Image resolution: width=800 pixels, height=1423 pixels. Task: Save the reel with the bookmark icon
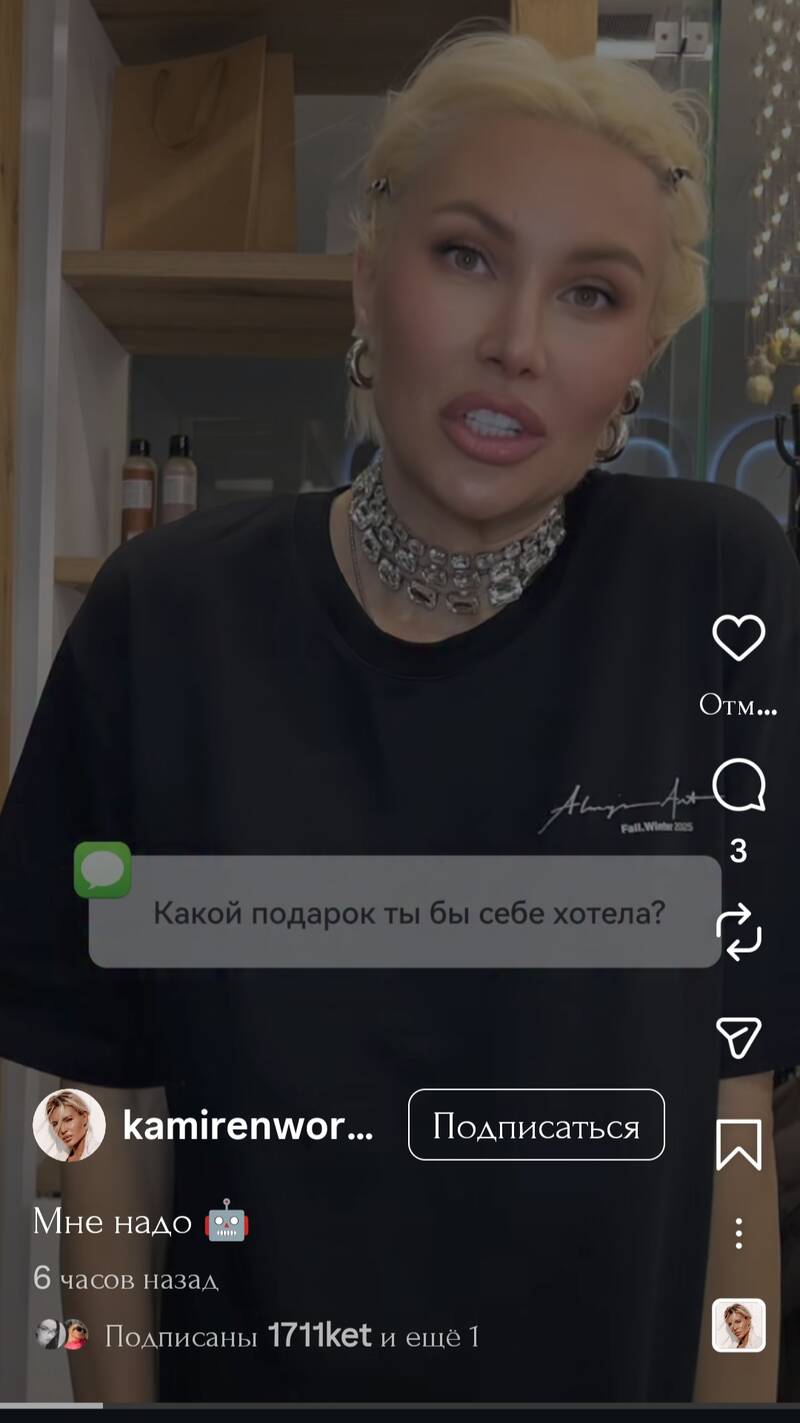(x=739, y=1144)
